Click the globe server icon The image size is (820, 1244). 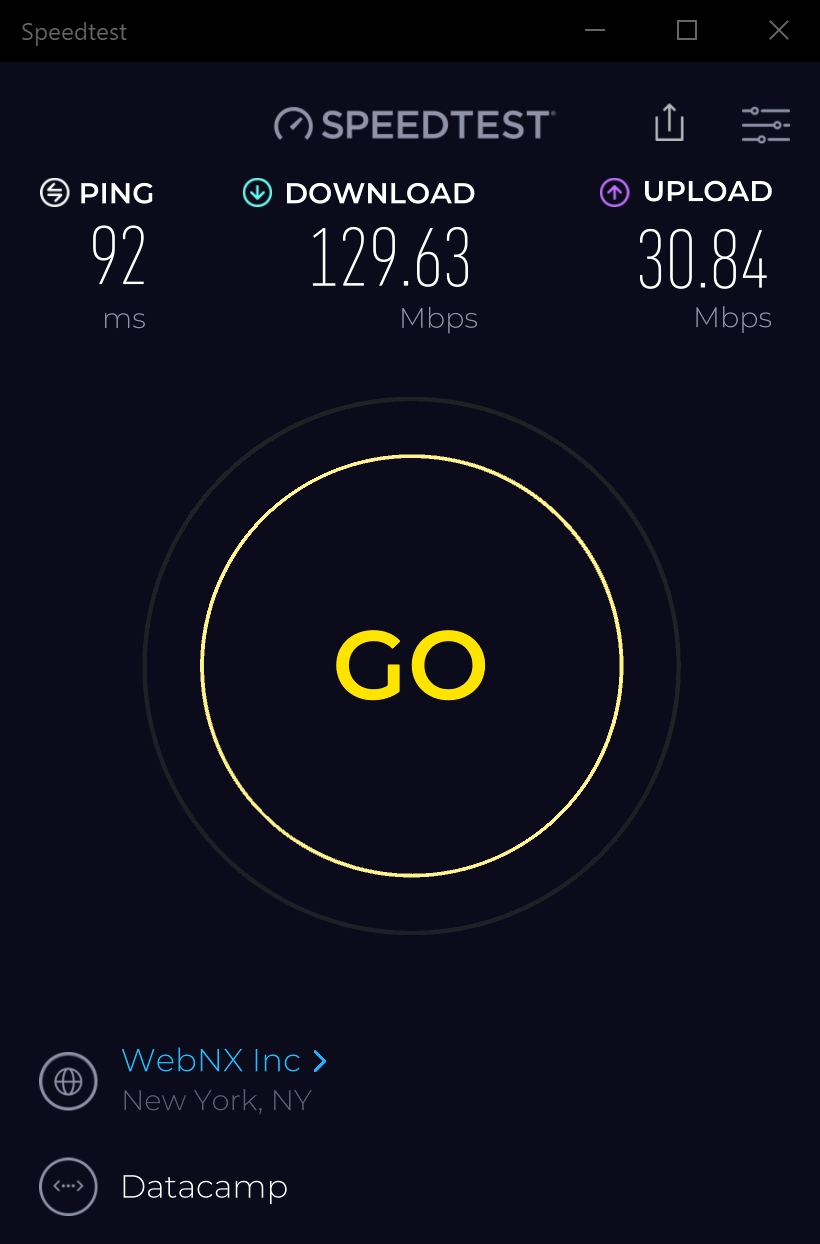[x=67, y=1080]
